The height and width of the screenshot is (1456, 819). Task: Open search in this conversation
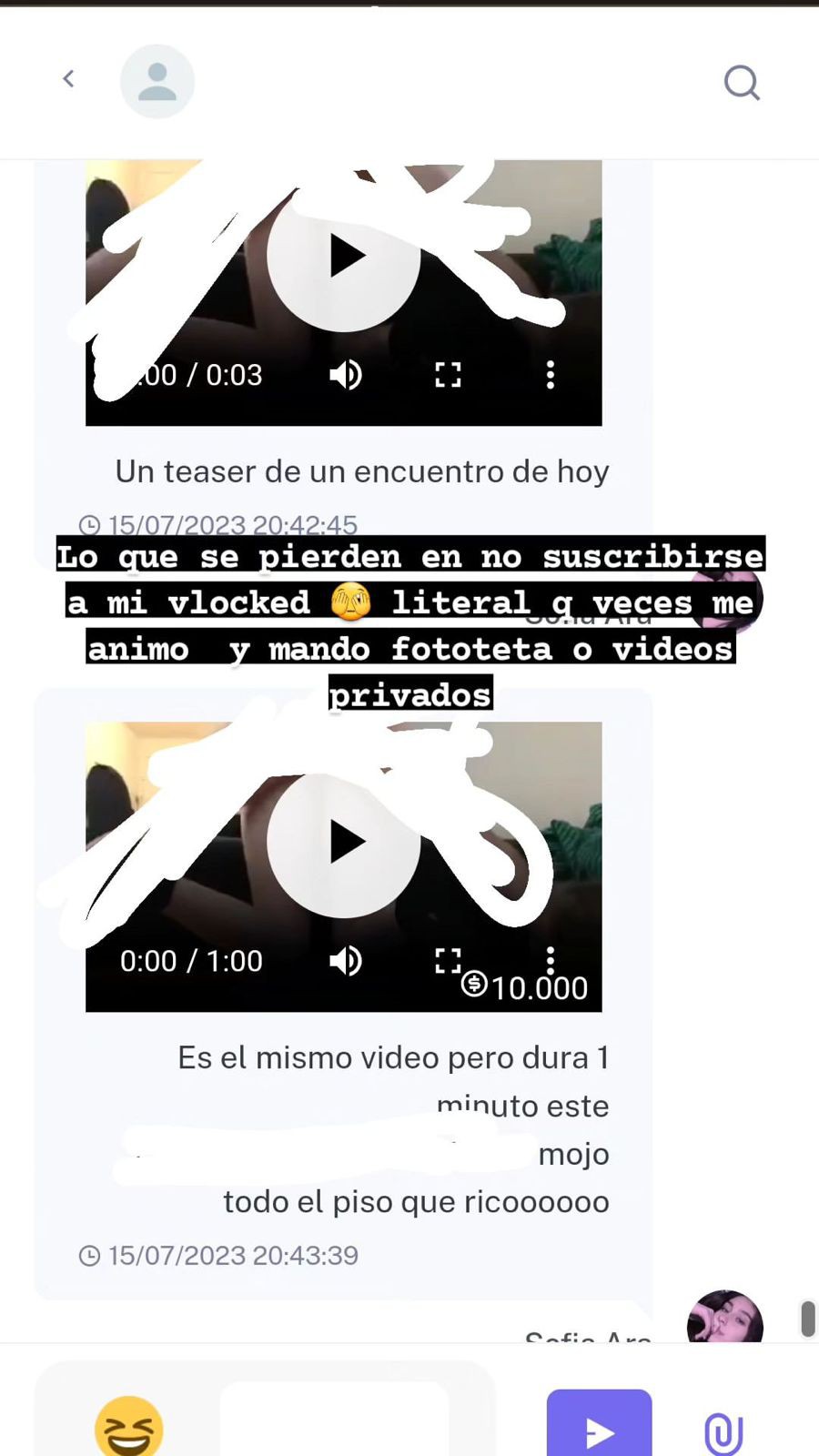(742, 82)
